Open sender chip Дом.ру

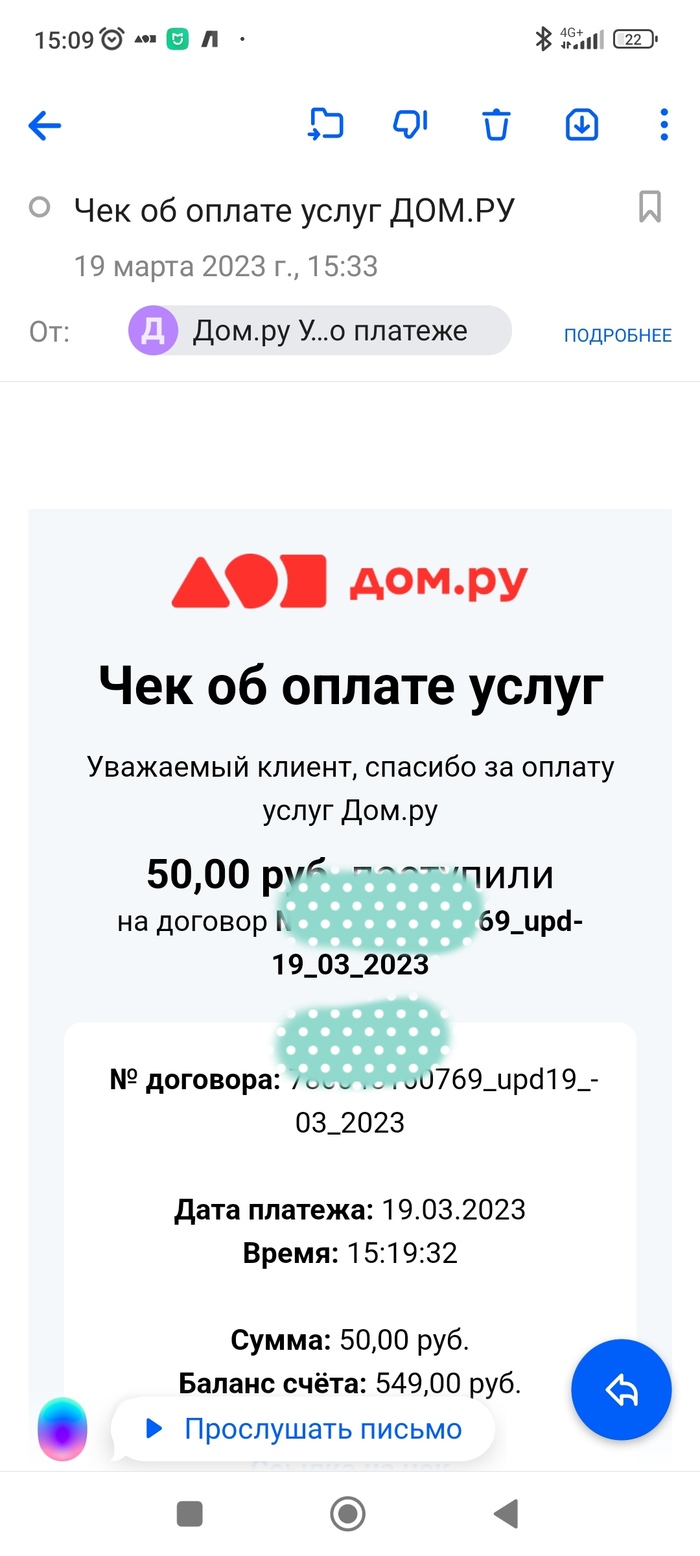pos(320,331)
